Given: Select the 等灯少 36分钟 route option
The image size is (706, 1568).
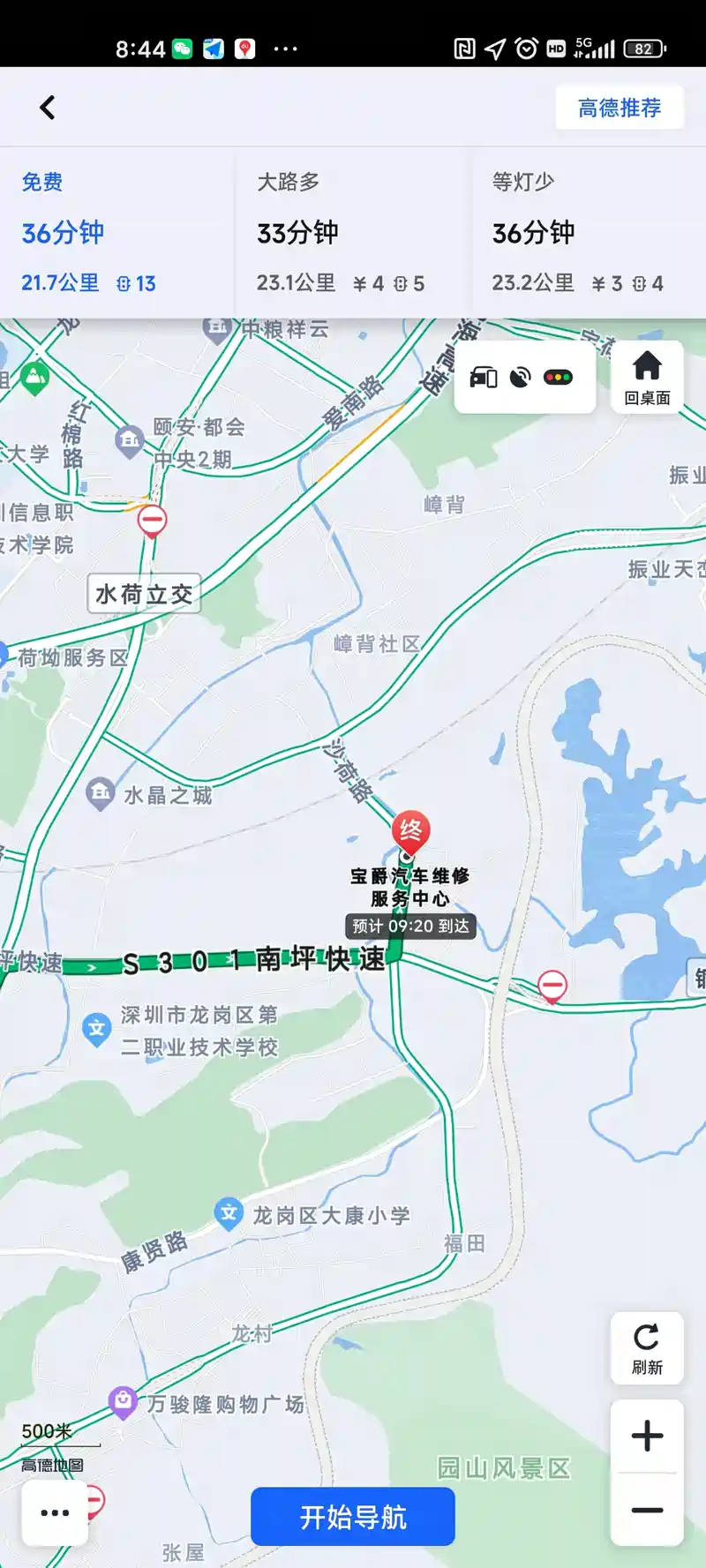Looking at the screenshot, I should [x=589, y=233].
